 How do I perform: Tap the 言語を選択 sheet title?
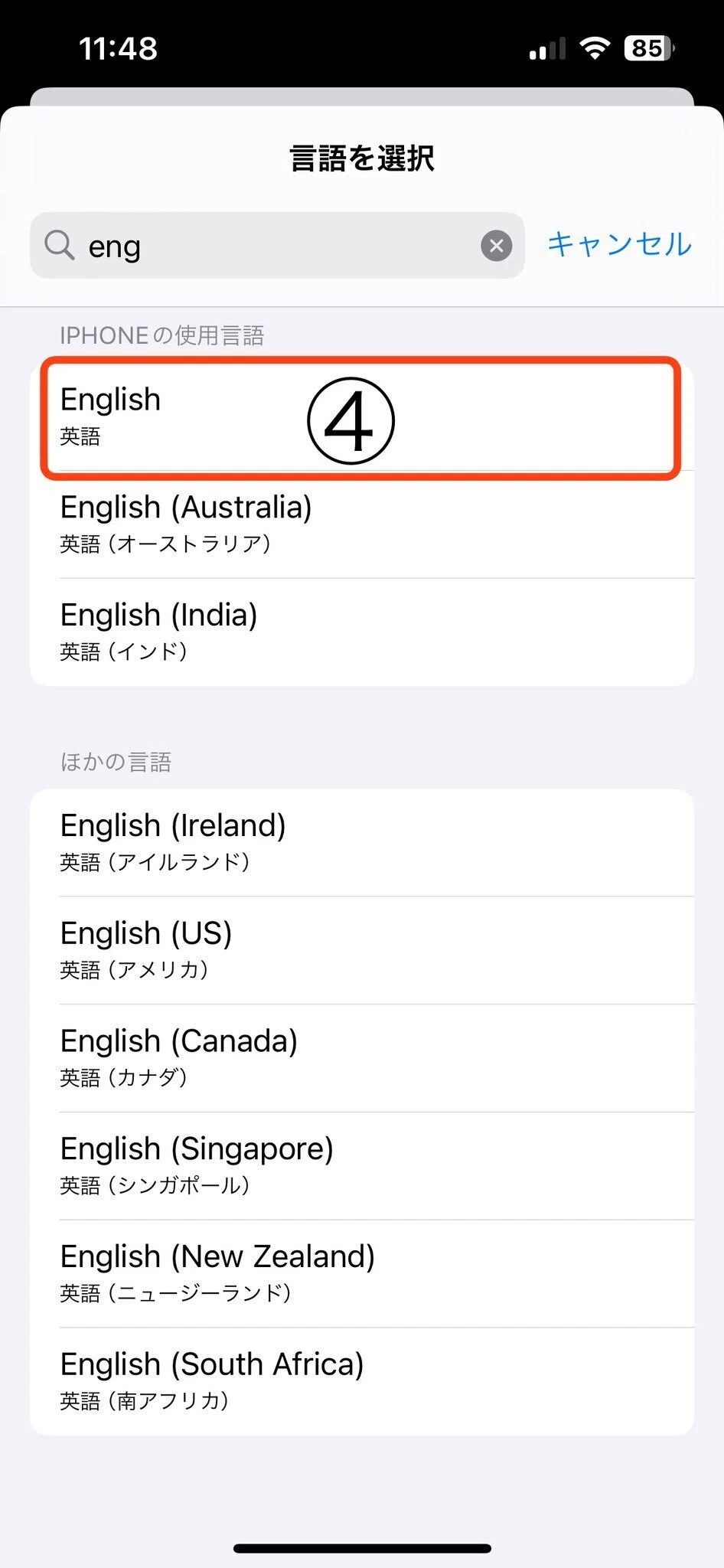(x=361, y=158)
